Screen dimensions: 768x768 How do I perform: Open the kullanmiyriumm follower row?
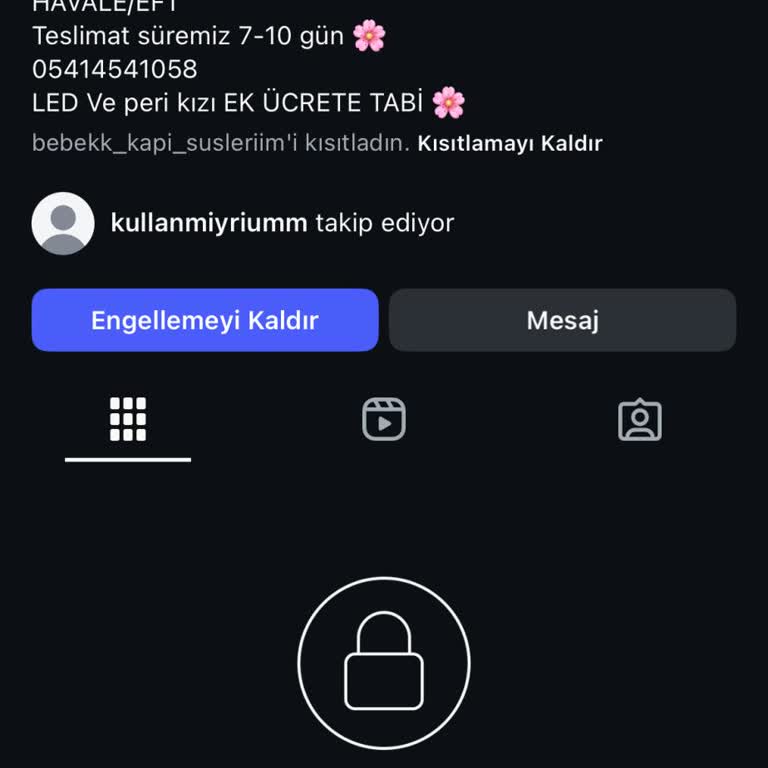click(282, 223)
